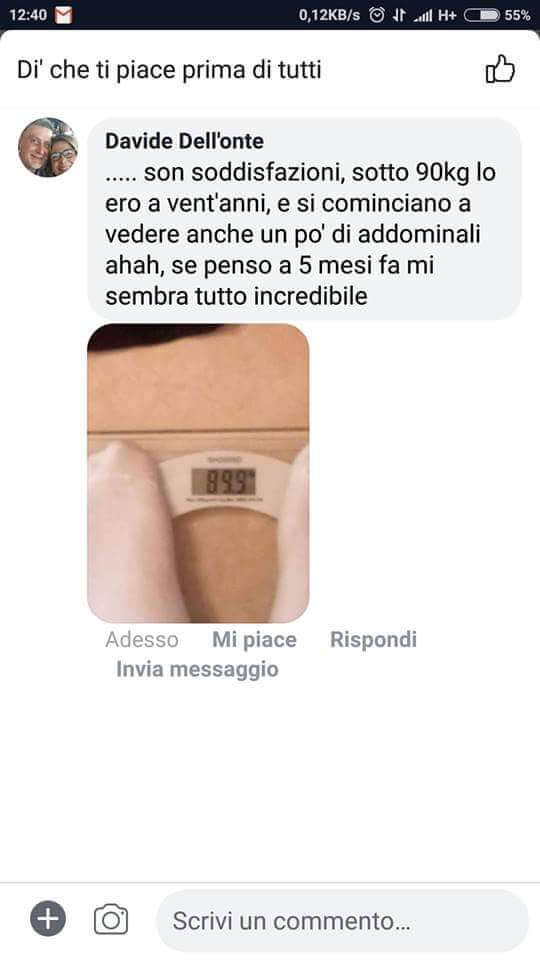Like the post with the thumbs-up icon
Image resolution: width=540 pixels, height=960 pixels.
500,69
